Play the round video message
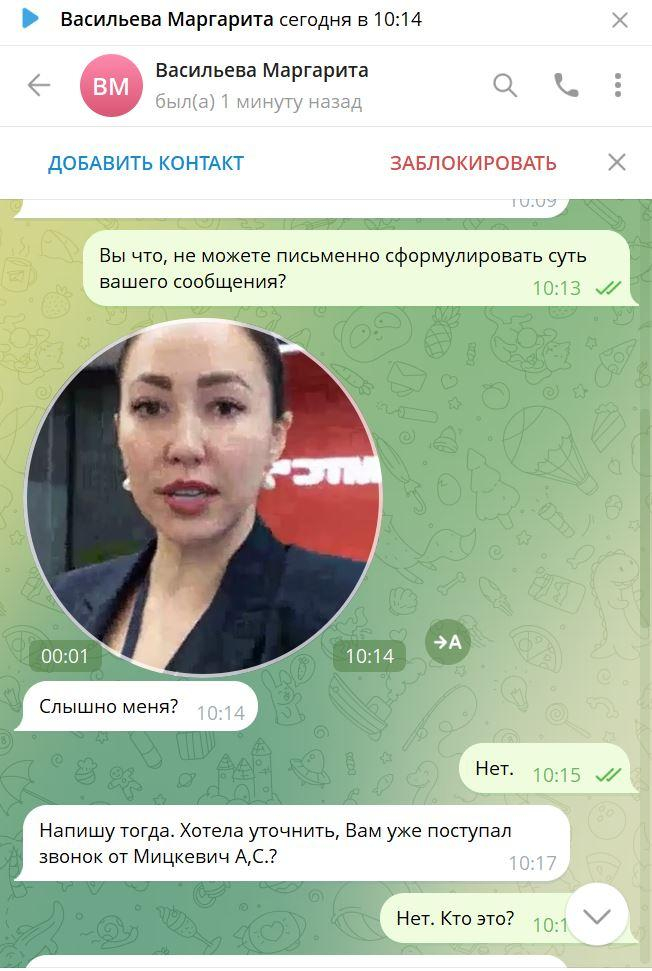Screen dimensions: 652x971 [x=203, y=496]
